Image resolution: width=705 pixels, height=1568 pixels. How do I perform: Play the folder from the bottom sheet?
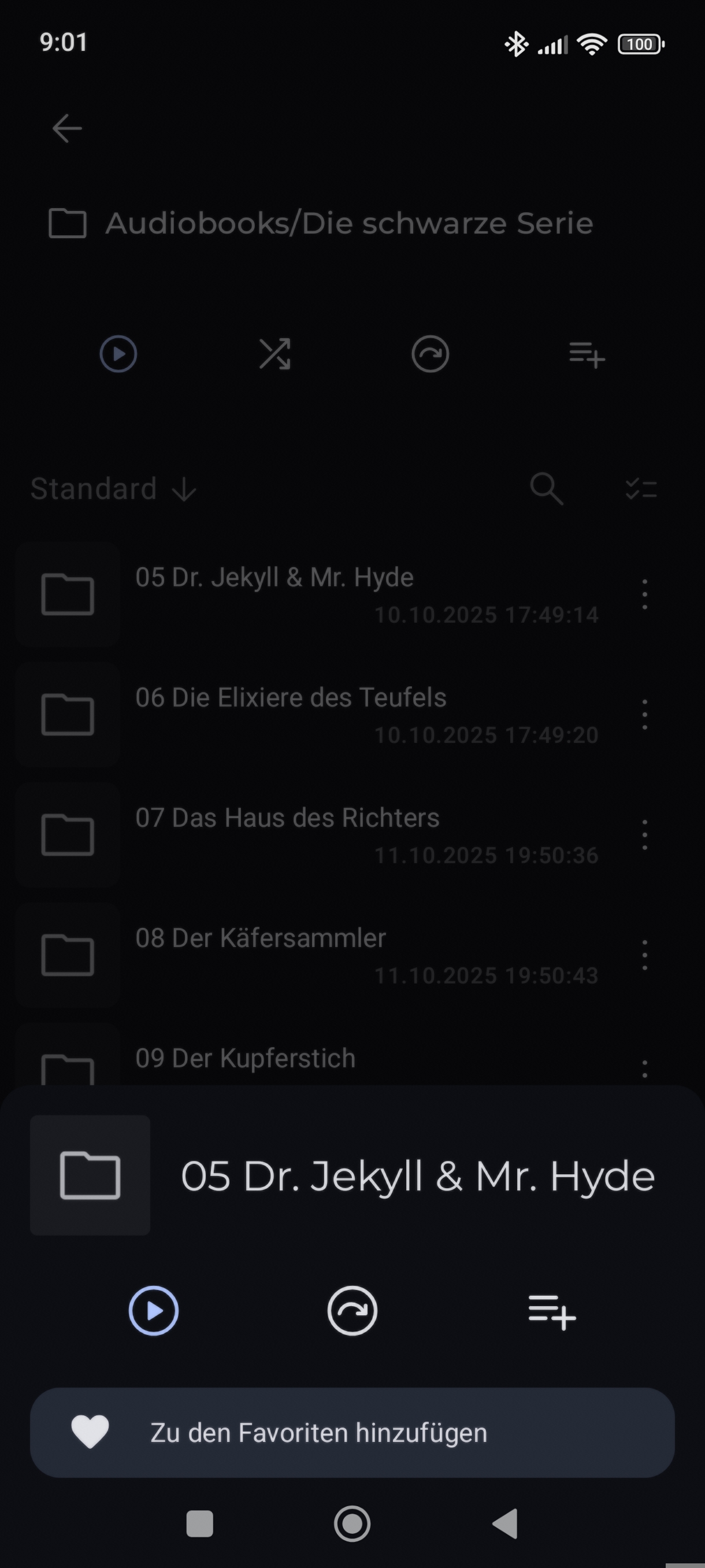(x=153, y=1311)
